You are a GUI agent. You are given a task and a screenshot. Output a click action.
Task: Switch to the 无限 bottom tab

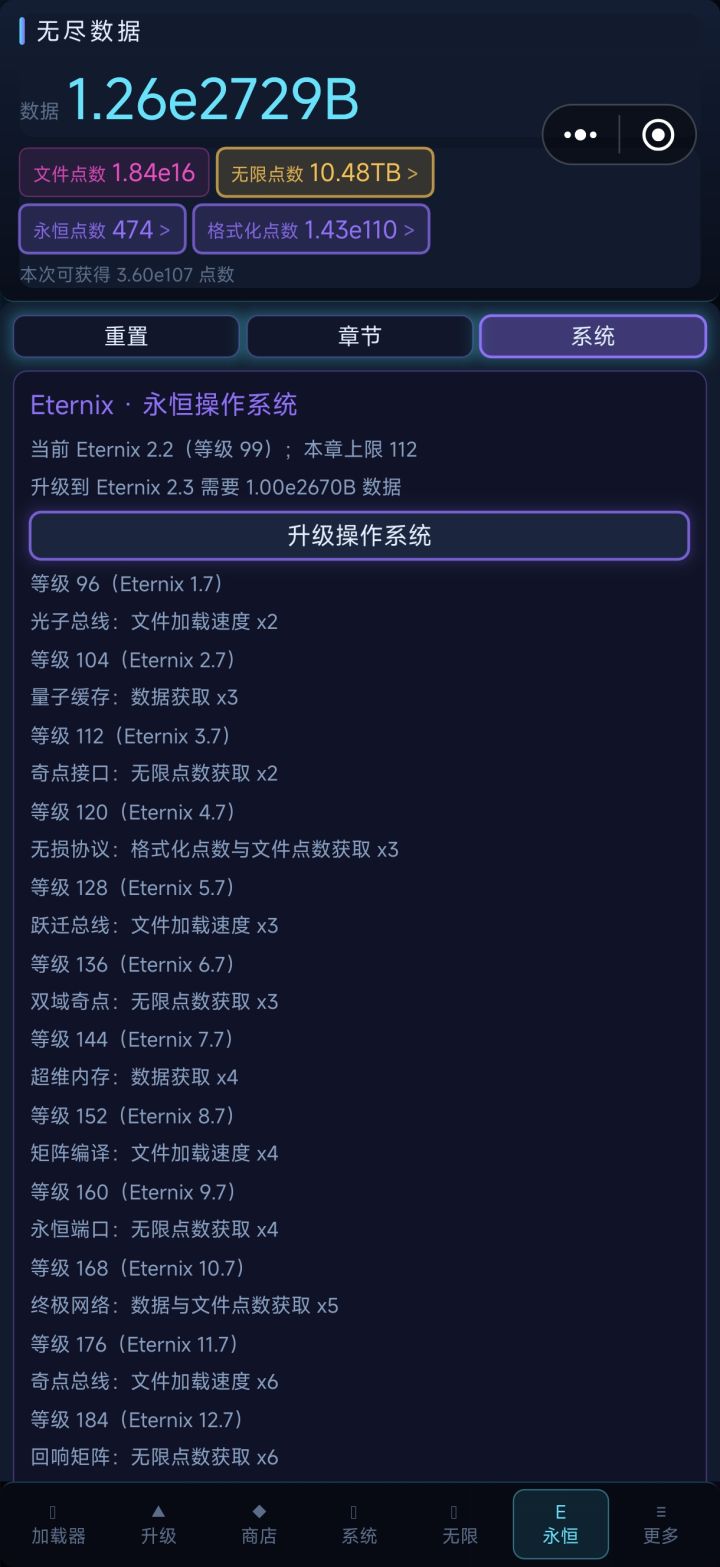[460, 1524]
